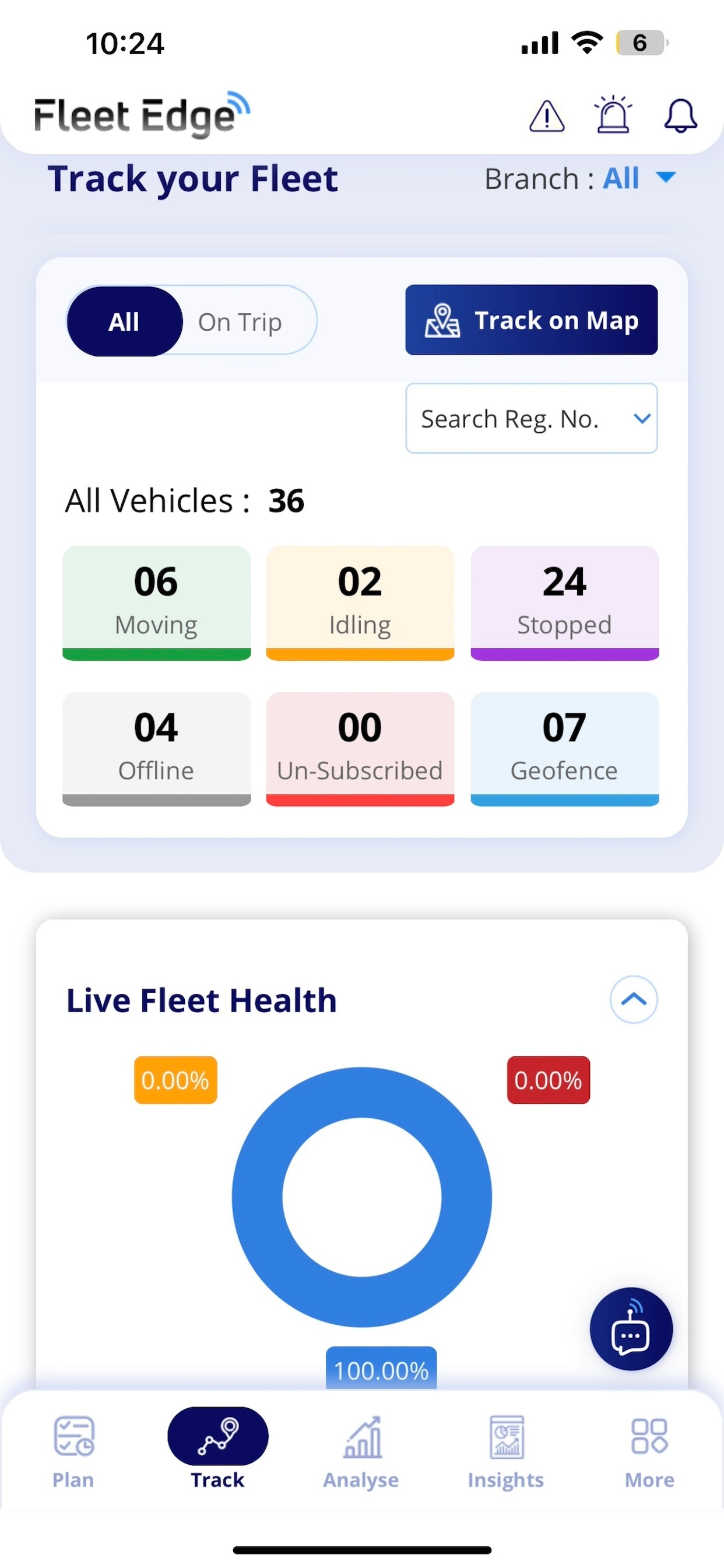Open the chatbot assistant button
724x1568 pixels.
tap(631, 1329)
